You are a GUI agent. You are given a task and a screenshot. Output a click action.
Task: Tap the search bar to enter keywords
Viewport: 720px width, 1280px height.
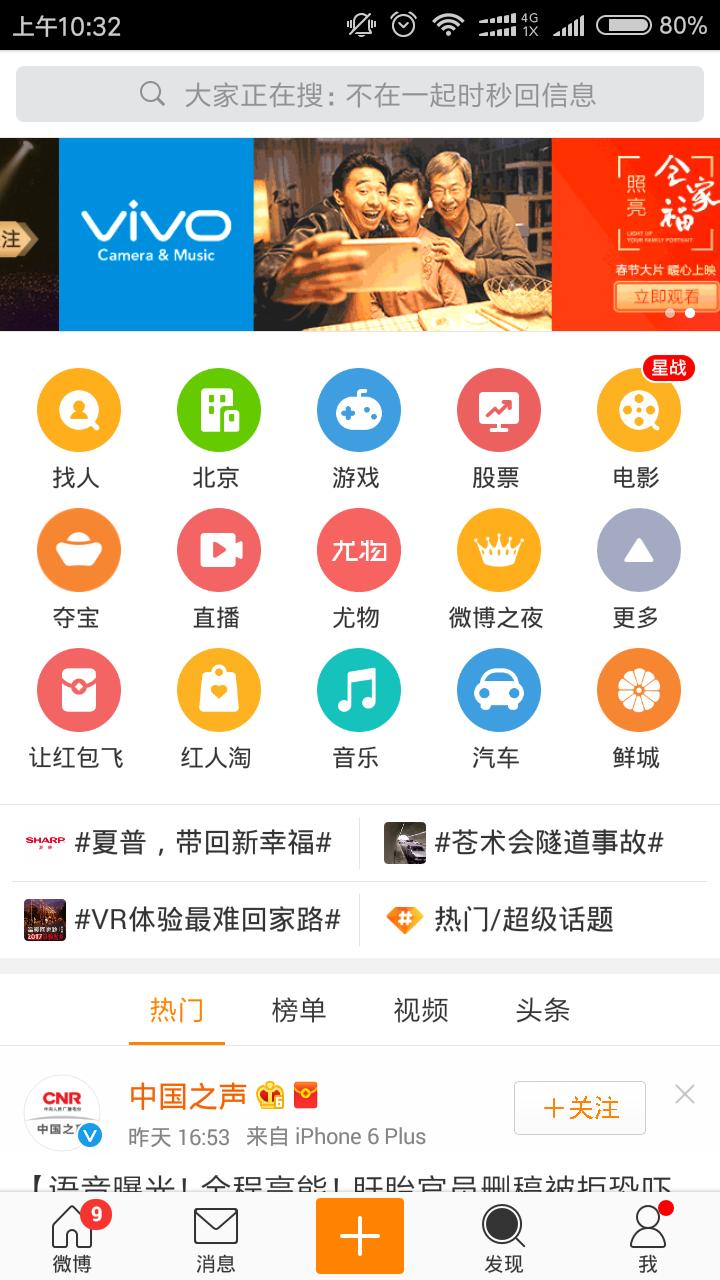[x=360, y=93]
